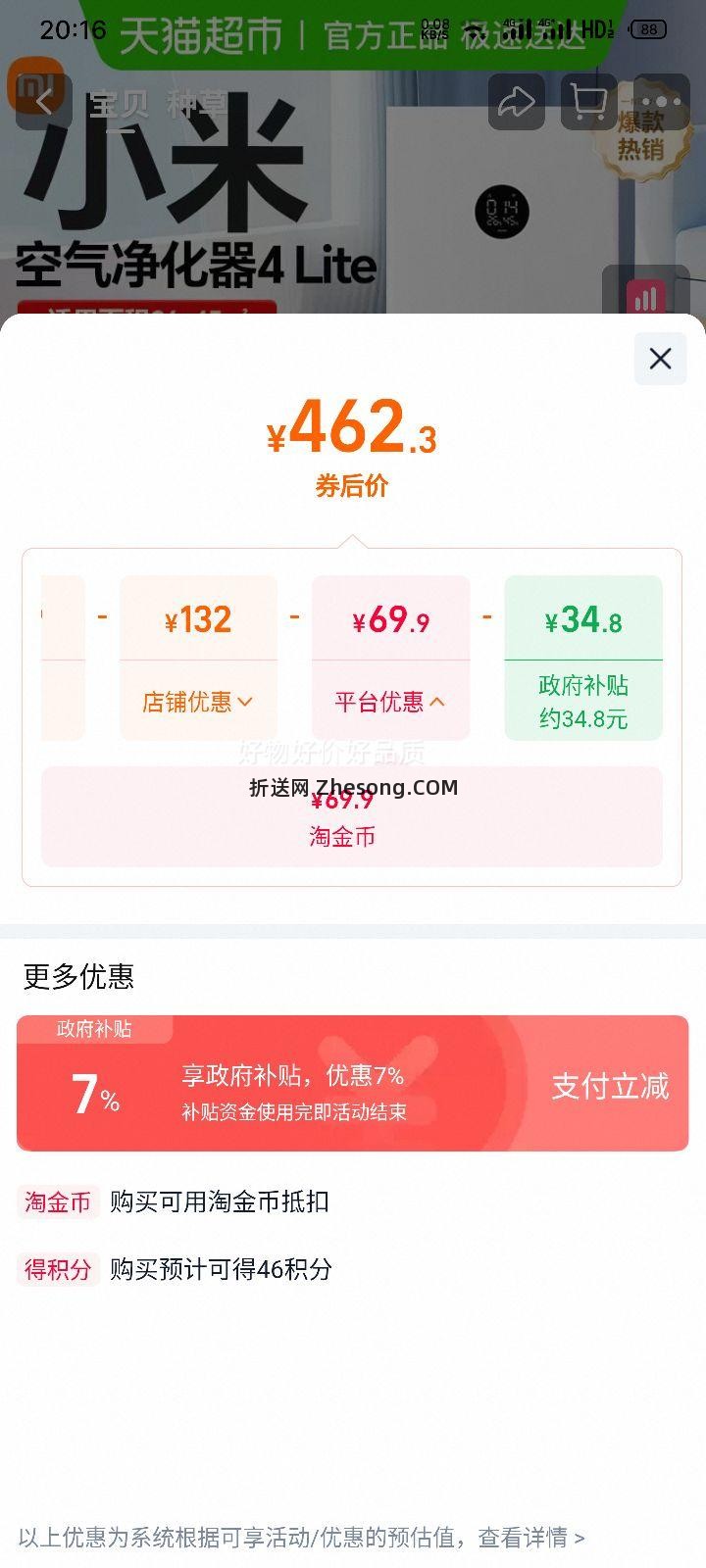
Task: Tap 支付立减 on the government subsidy banner
Action: pyautogui.click(x=610, y=1086)
